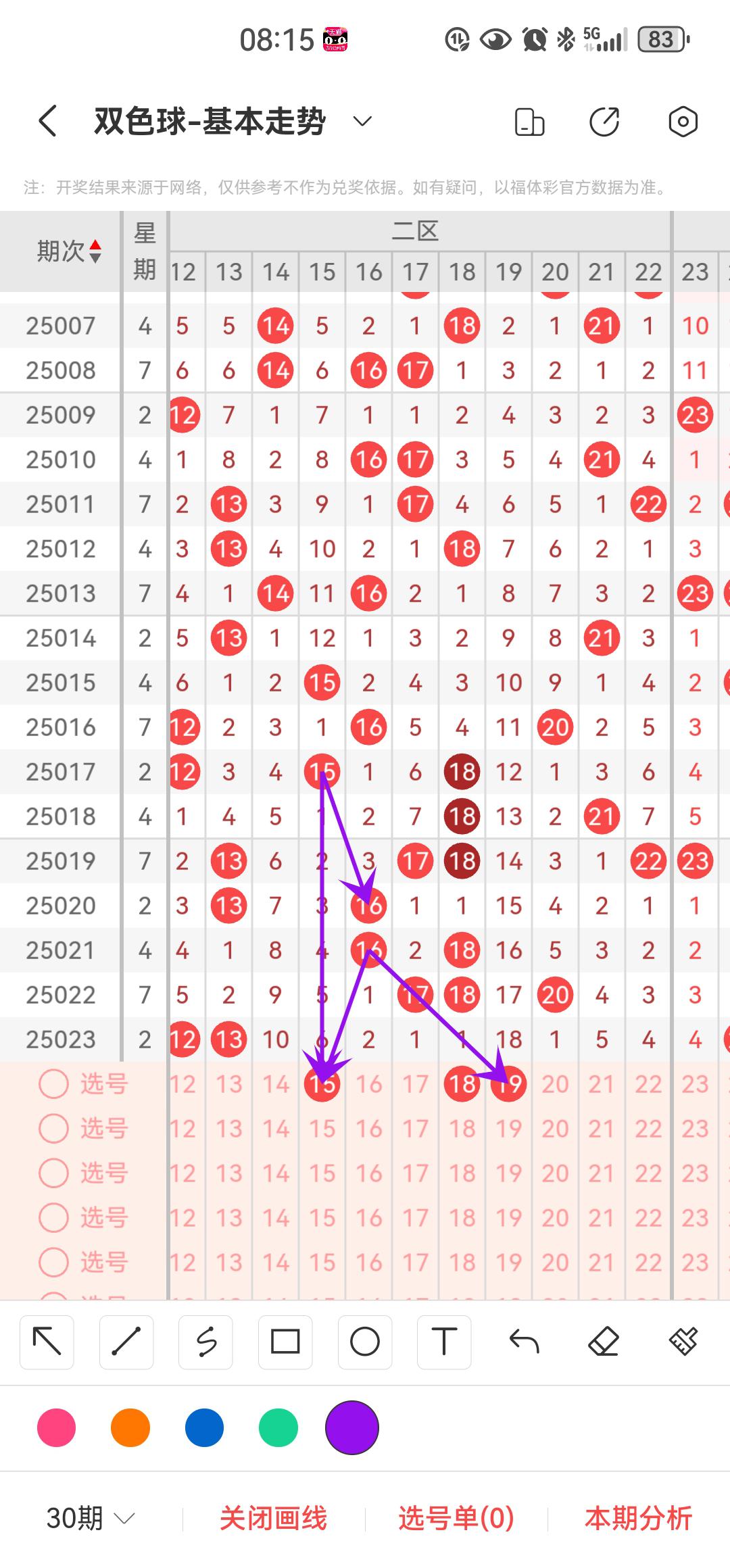Share the trend chart
This screenshot has height=1568, width=730.
[604, 122]
